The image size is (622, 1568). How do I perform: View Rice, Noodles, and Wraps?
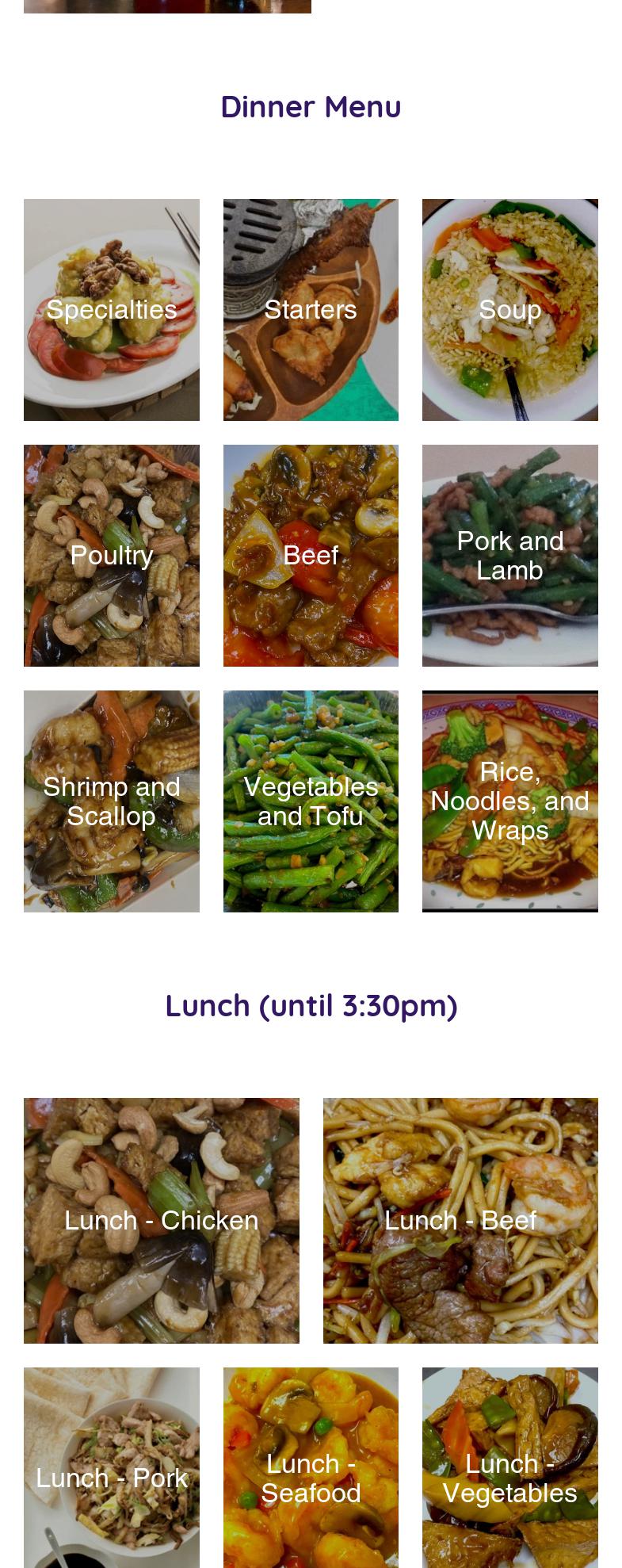pos(509,801)
